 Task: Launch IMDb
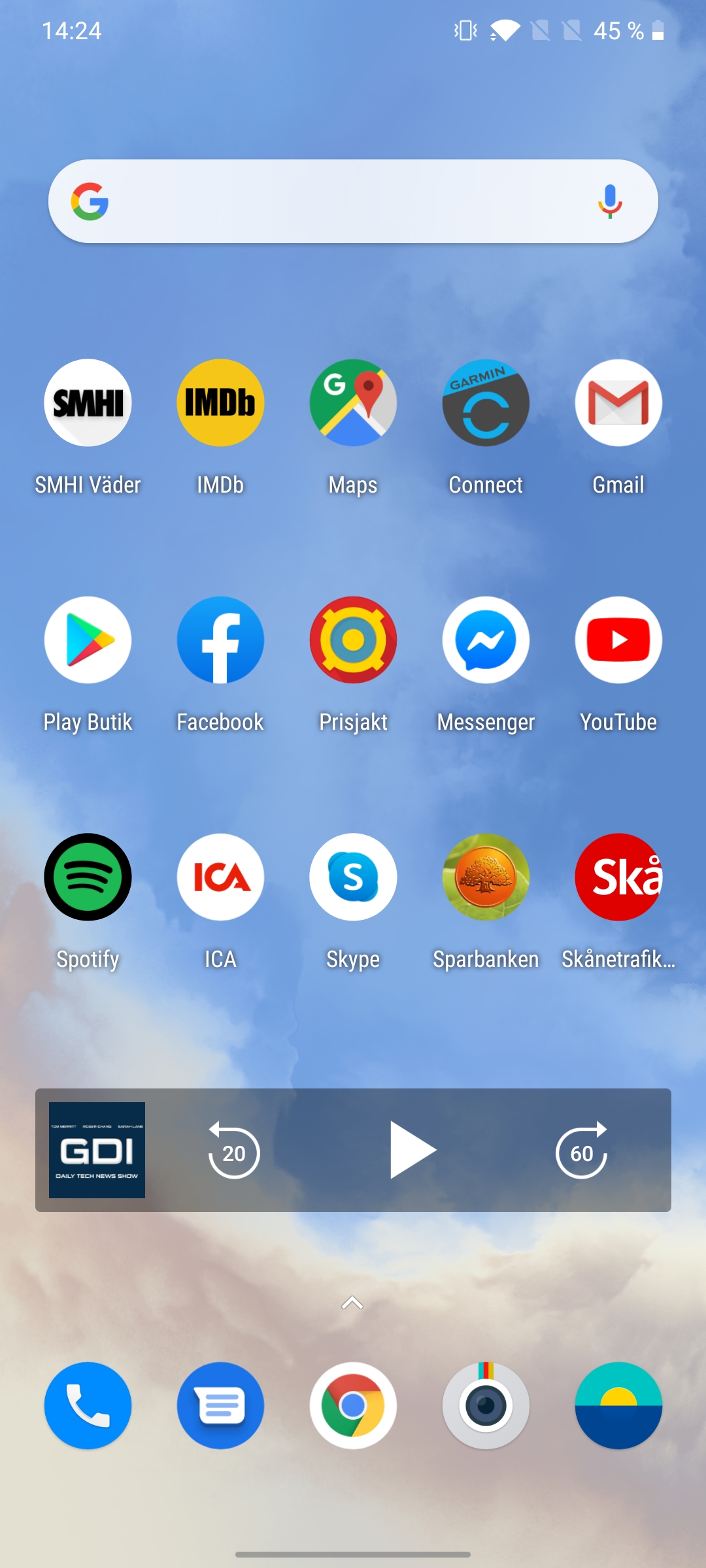point(220,403)
